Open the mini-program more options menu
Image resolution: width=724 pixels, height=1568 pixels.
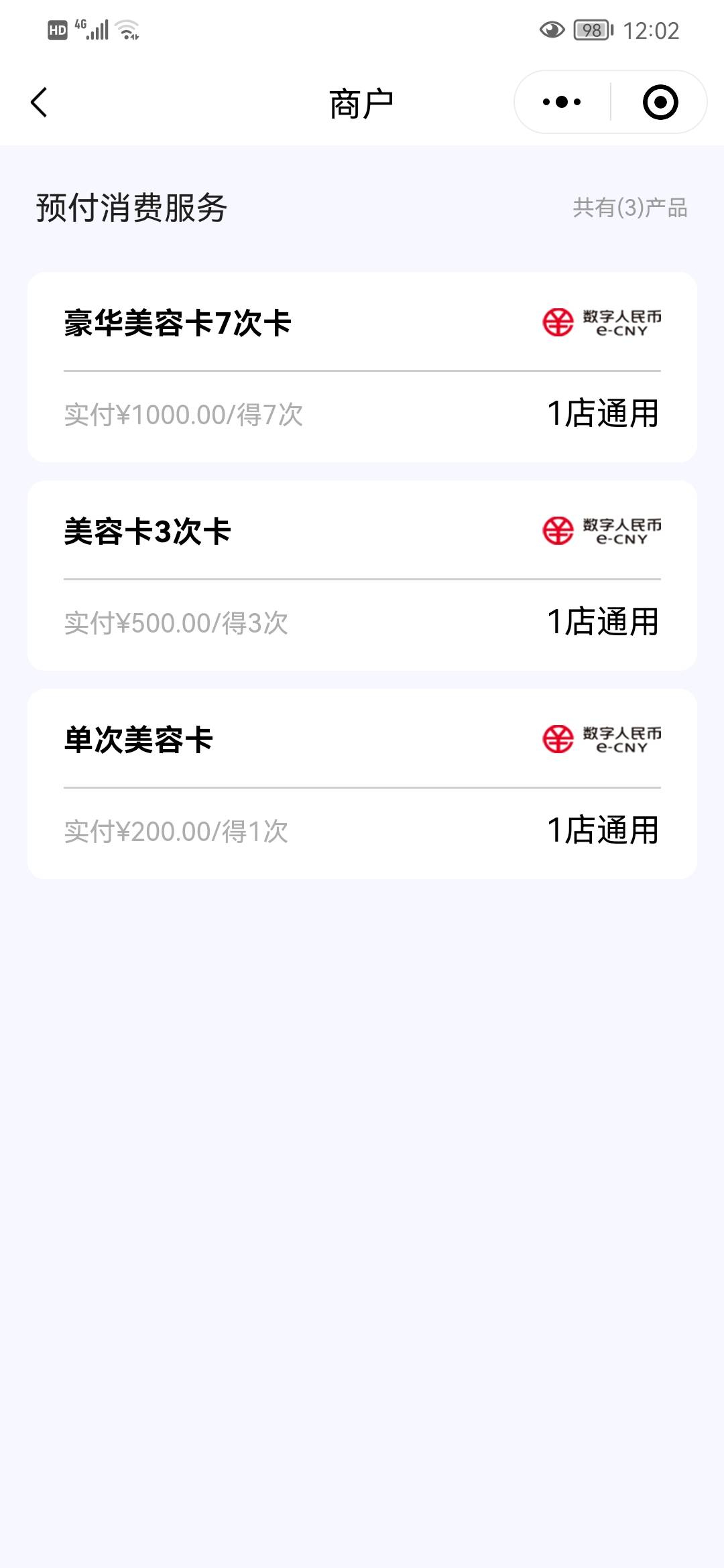coord(560,102)
